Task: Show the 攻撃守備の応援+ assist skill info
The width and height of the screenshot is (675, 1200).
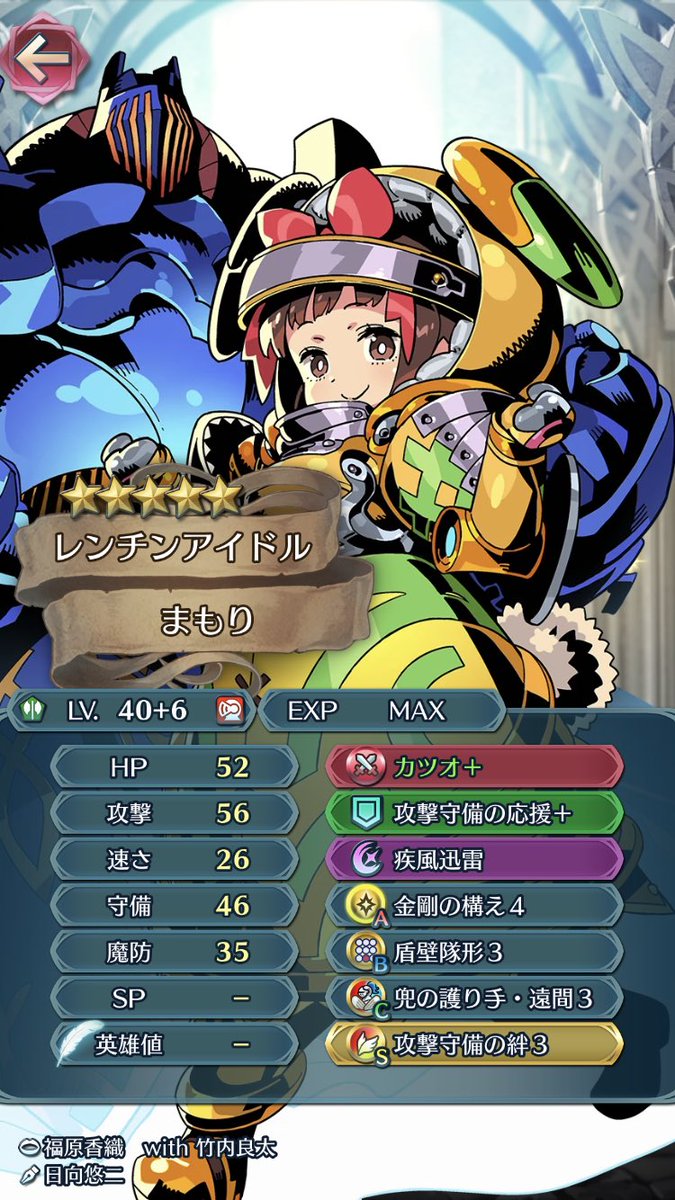Action: [474, 814]
